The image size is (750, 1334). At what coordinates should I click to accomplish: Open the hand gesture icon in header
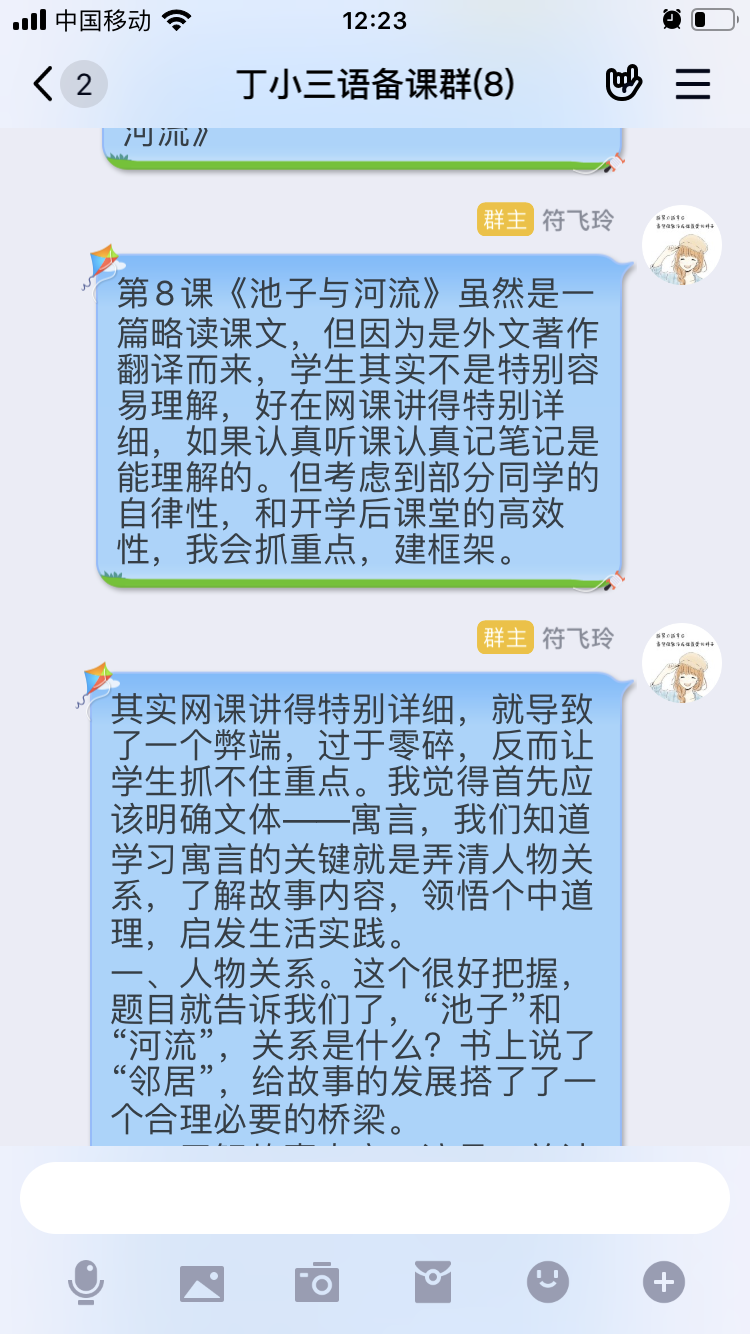coord(624,84)
